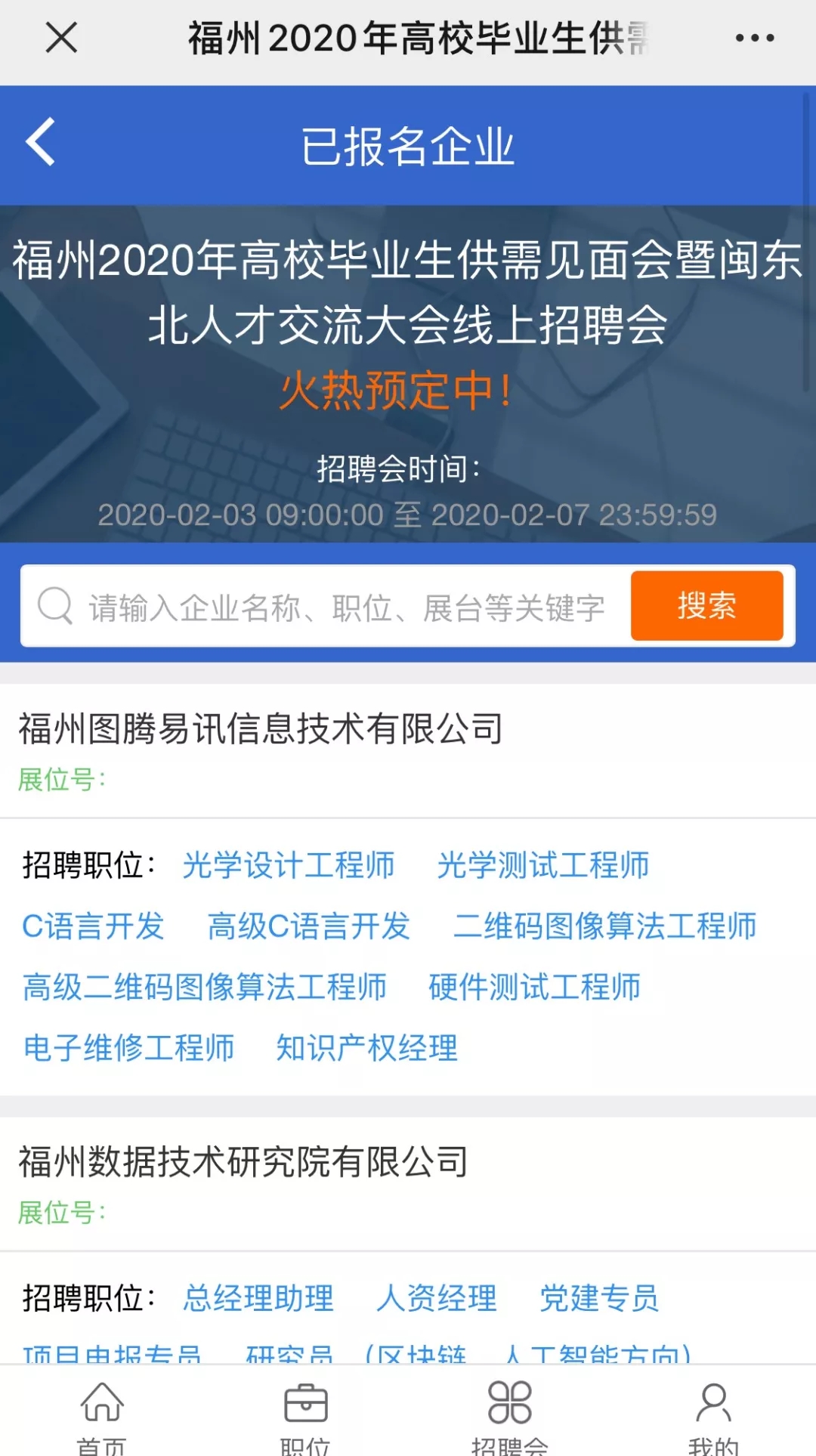Go back from 已报名企业 page
This screenshot has width=816, height=1456.
(41, 142)
